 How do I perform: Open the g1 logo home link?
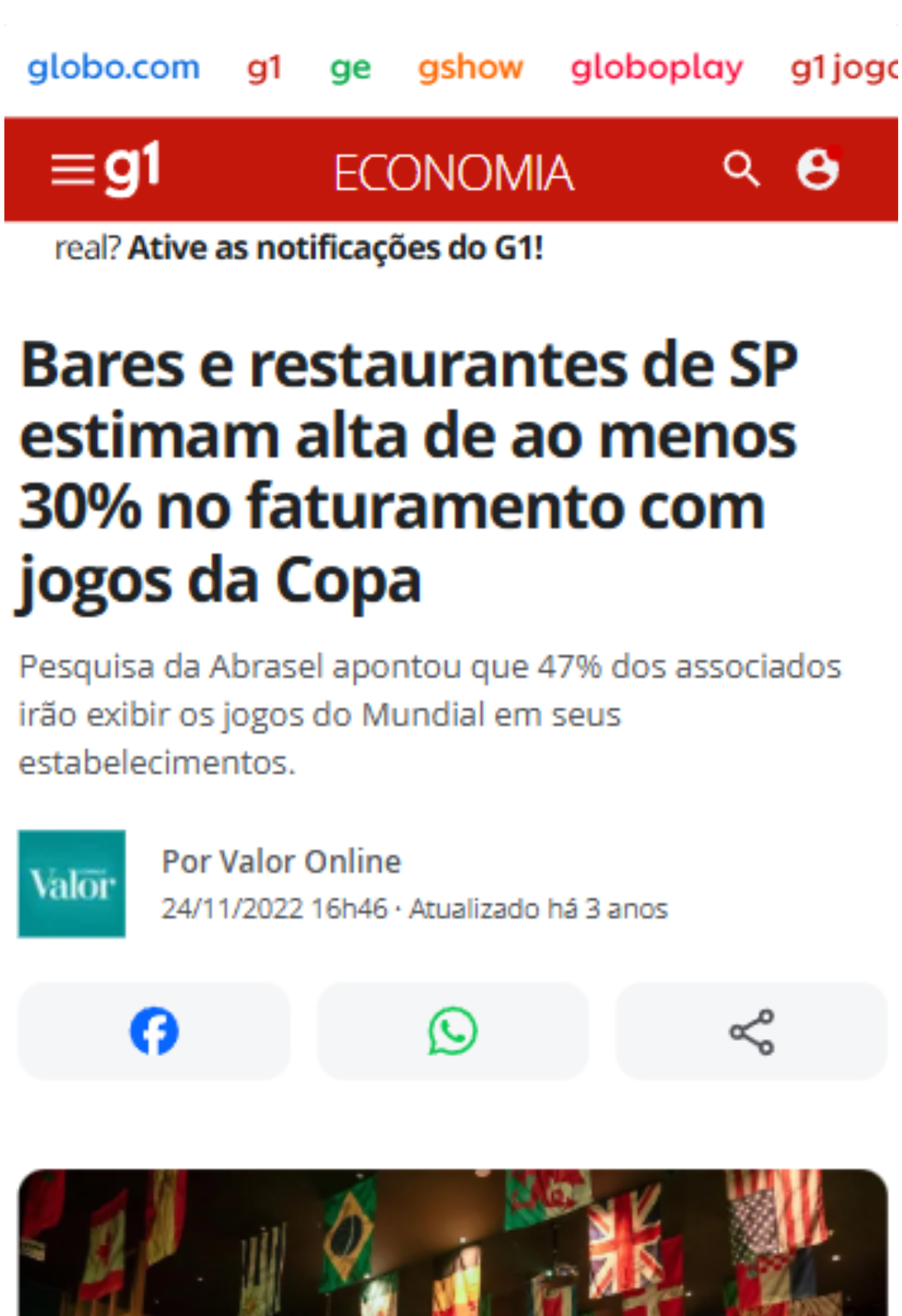pyautogui.click(x=132, y=168)
